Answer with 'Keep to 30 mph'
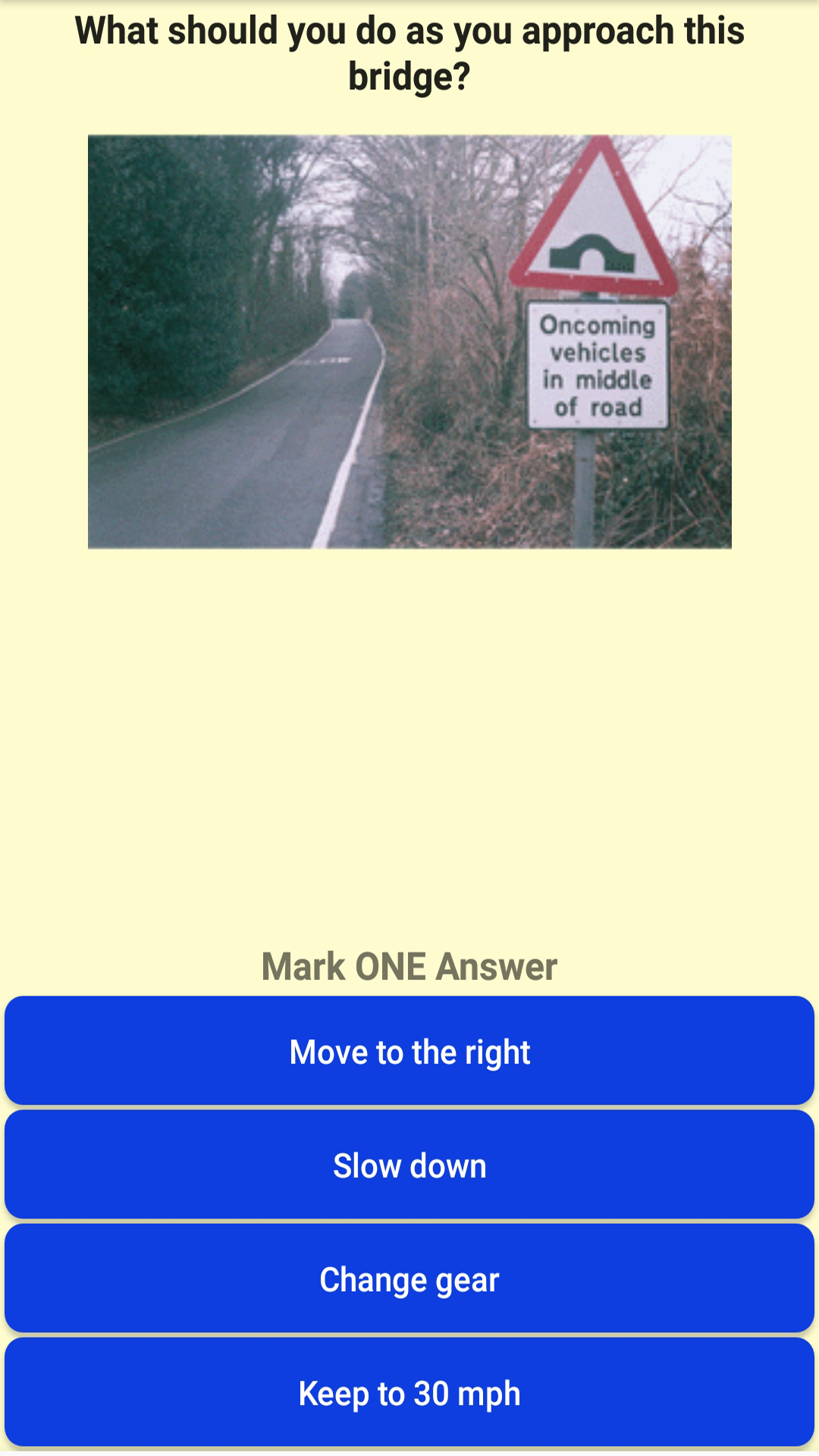The image size is (819, 1456). point(409,1392)
